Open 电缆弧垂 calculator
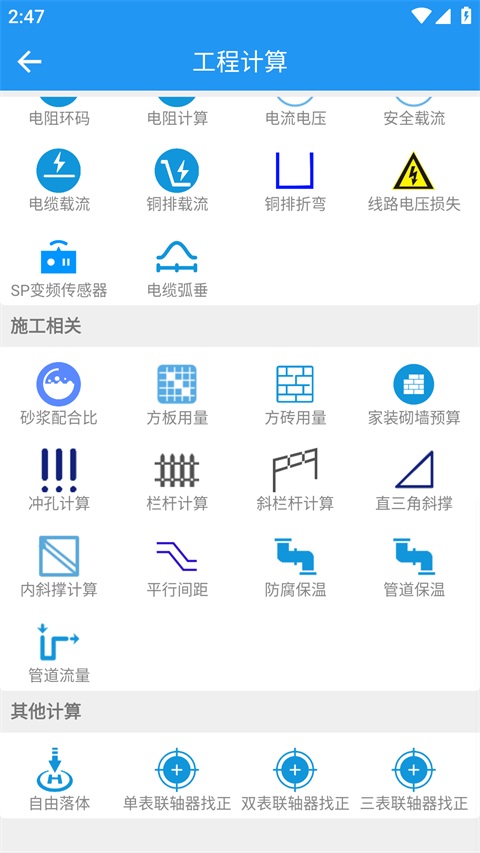480x853 pixels. (177, 268)
